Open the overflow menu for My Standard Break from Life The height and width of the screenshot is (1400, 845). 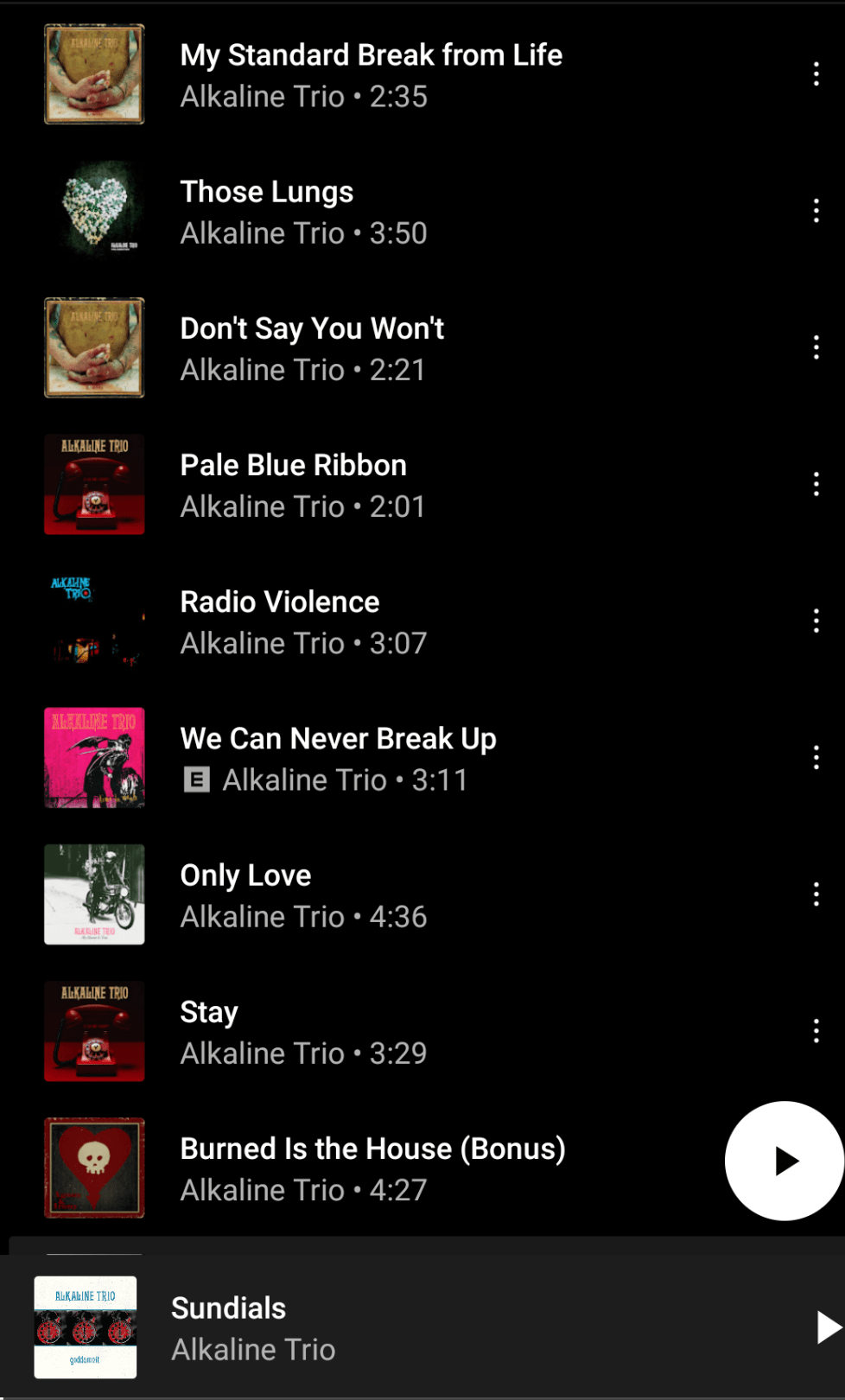pyautogui.click(x=816, y=73)
